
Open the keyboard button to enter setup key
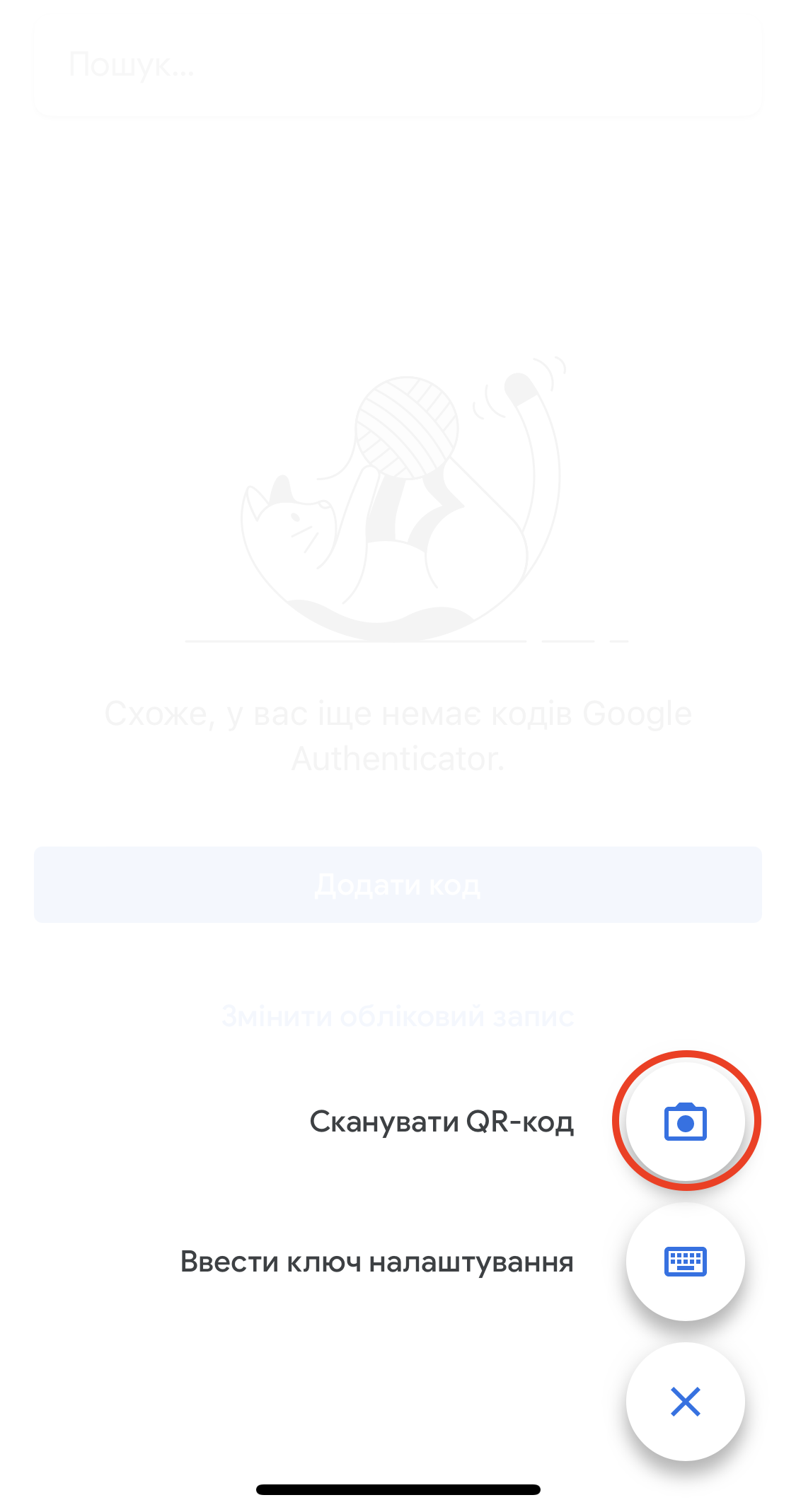pos(685,1262)
